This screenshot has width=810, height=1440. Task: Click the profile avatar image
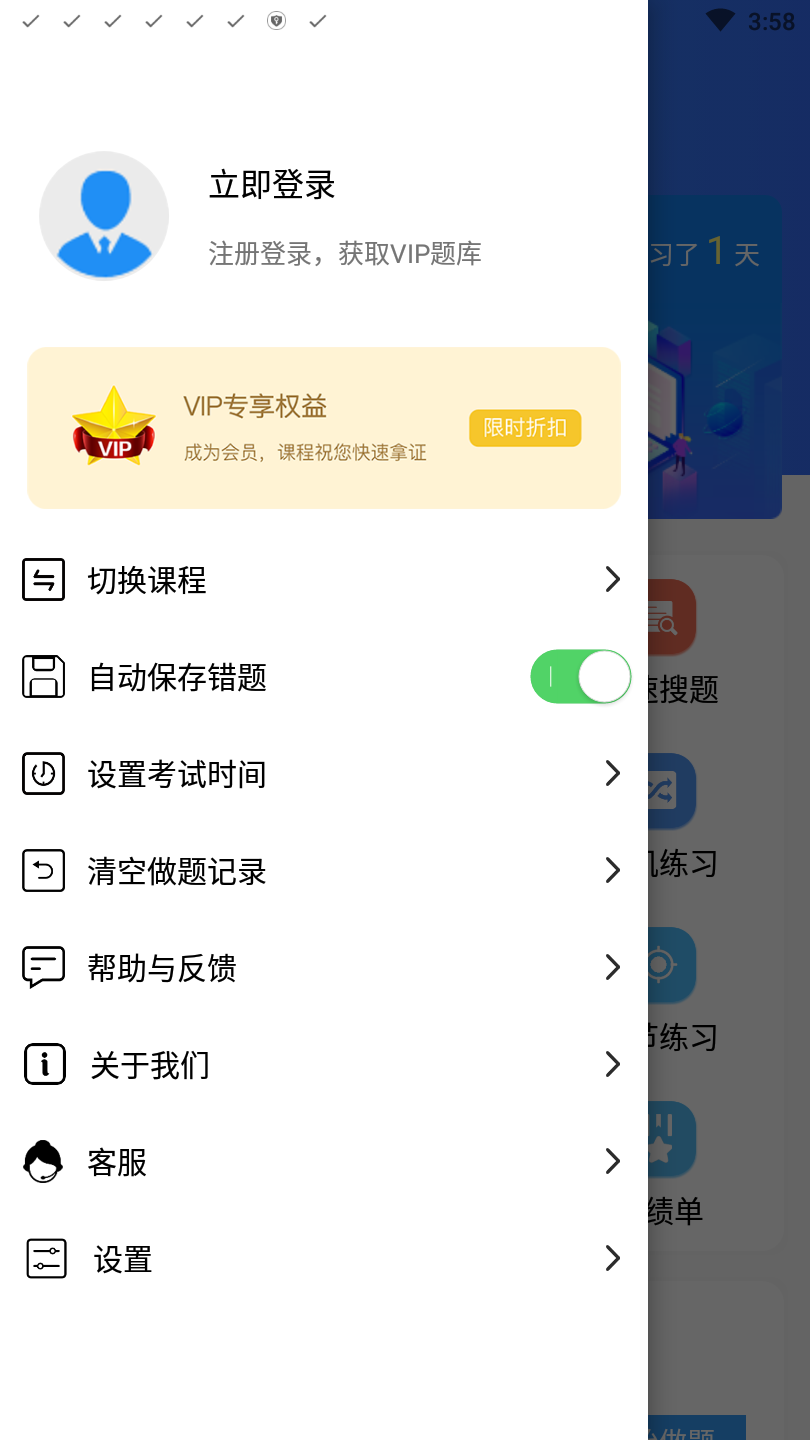[x=104, y=215]
